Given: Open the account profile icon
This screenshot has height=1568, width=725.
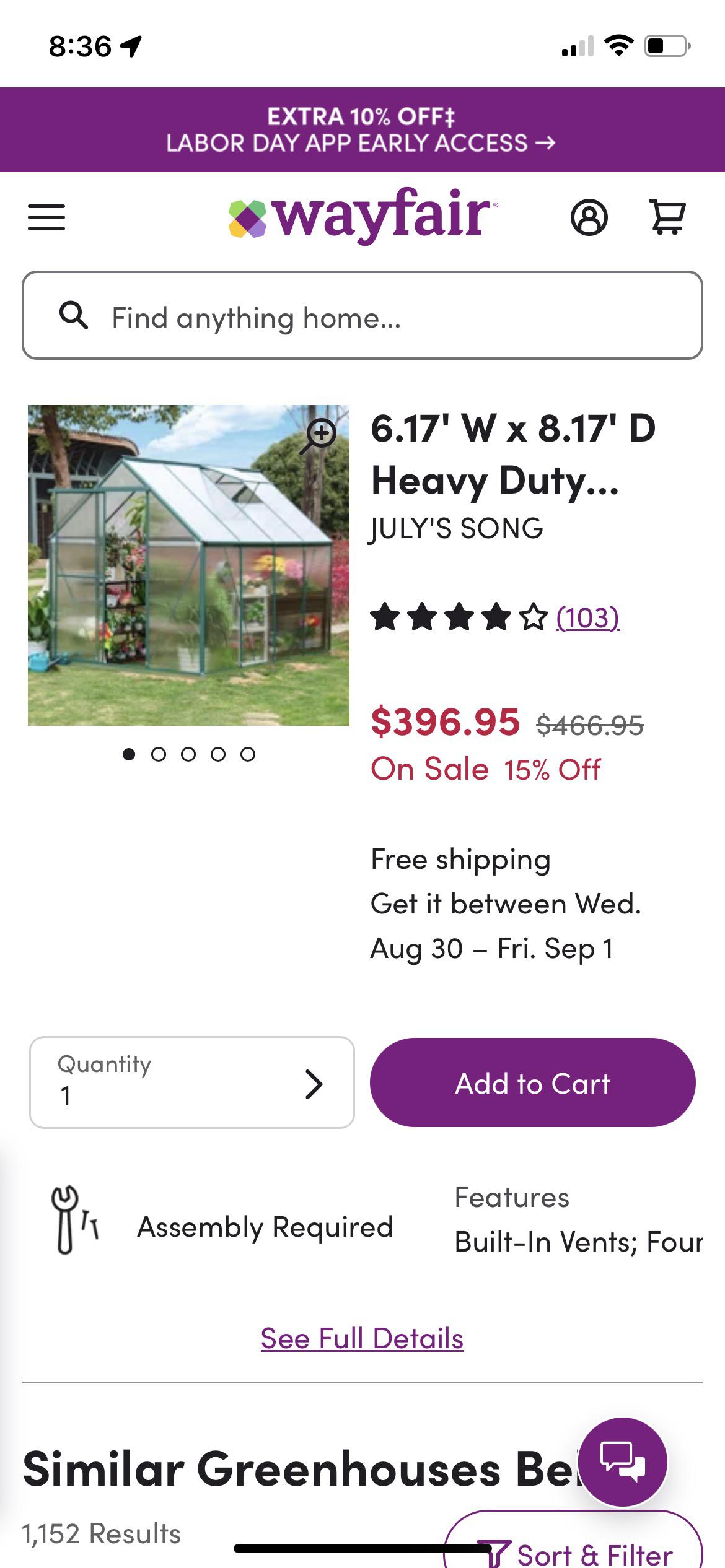Looking at the screenshot, I should pyautogui.click(x=589, y=217).
